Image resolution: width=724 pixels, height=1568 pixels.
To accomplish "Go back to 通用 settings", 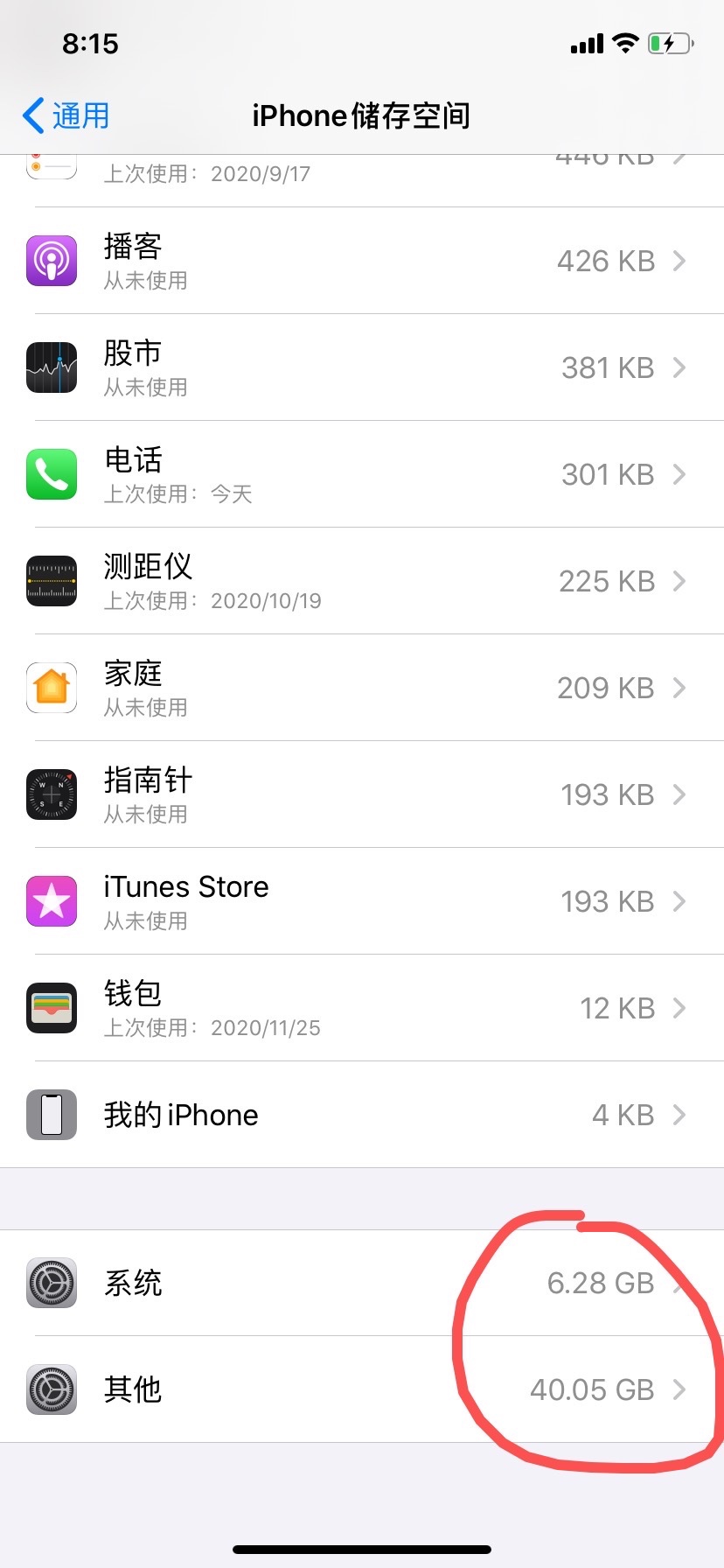I will click(66, 115).
